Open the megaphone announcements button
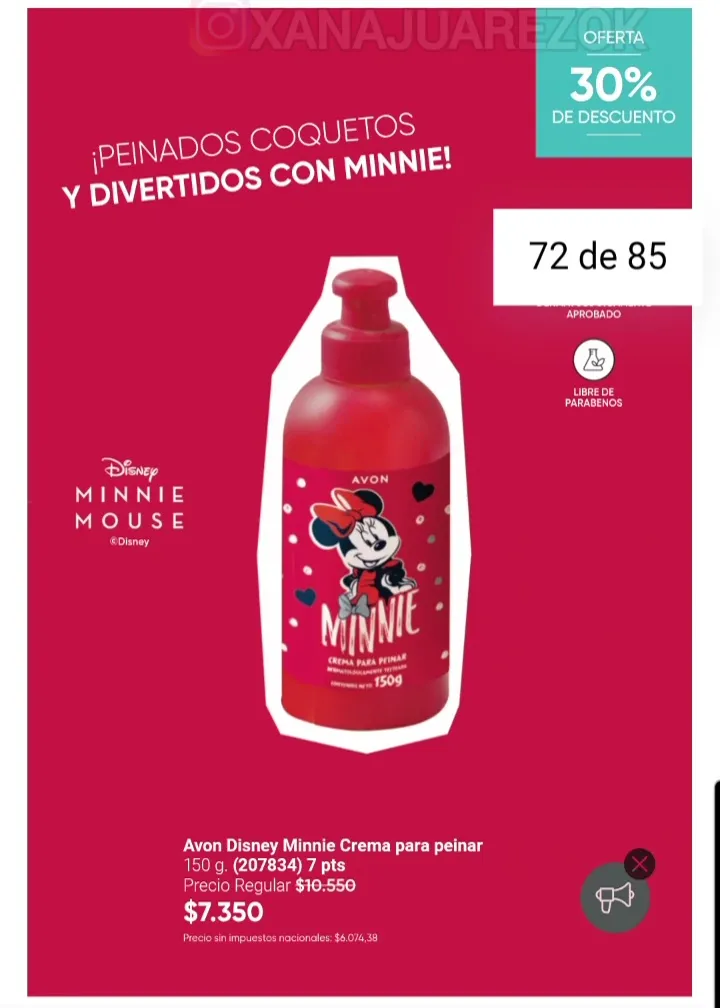This screenshot has height=1008, width=720. coord(614,897)
